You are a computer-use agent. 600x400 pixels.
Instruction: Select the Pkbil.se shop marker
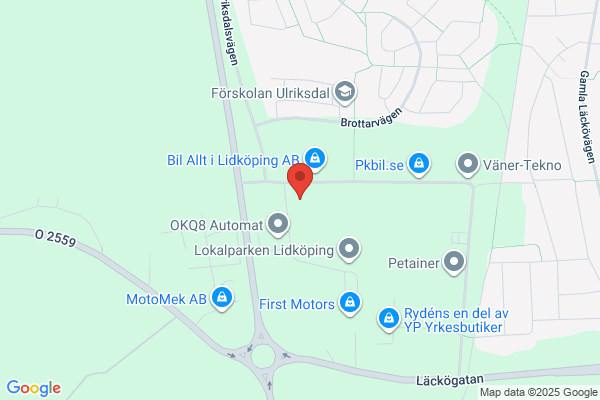coord(419,164)
